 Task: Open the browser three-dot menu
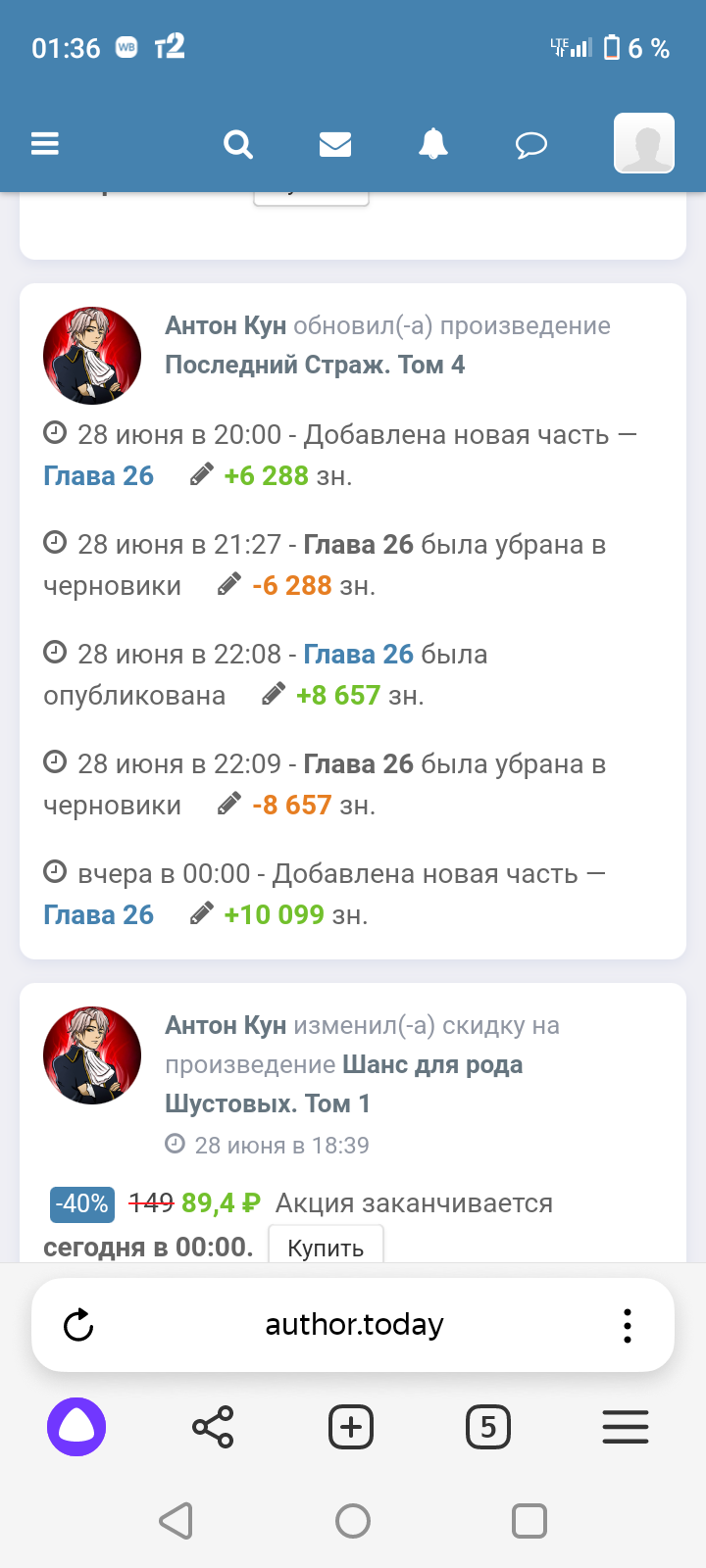pos(628,1326)
